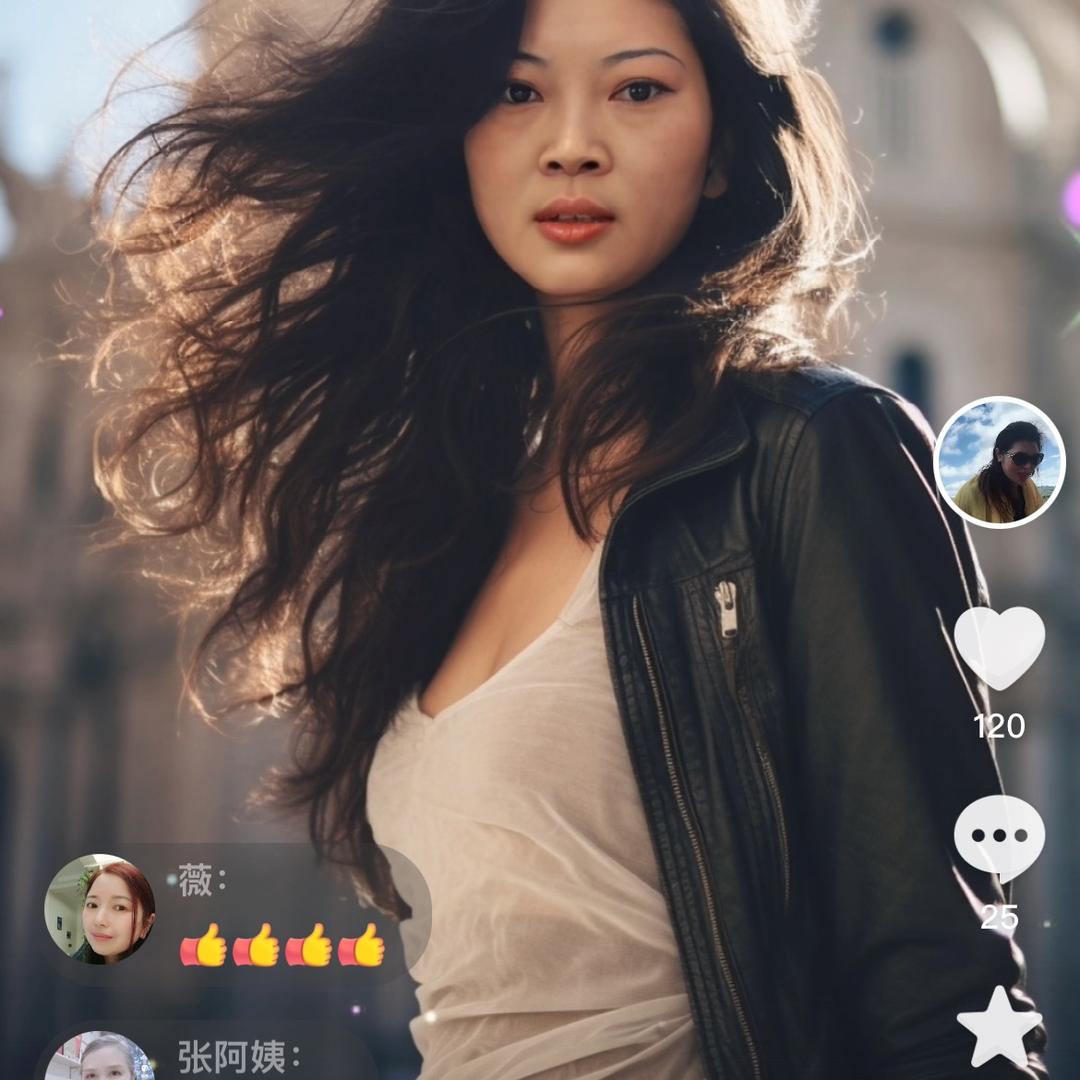The height and width of the screenshot is (1080, 1080).
Task: Open 张阿姨's avatar in the comment
Action: [100, 1058]
